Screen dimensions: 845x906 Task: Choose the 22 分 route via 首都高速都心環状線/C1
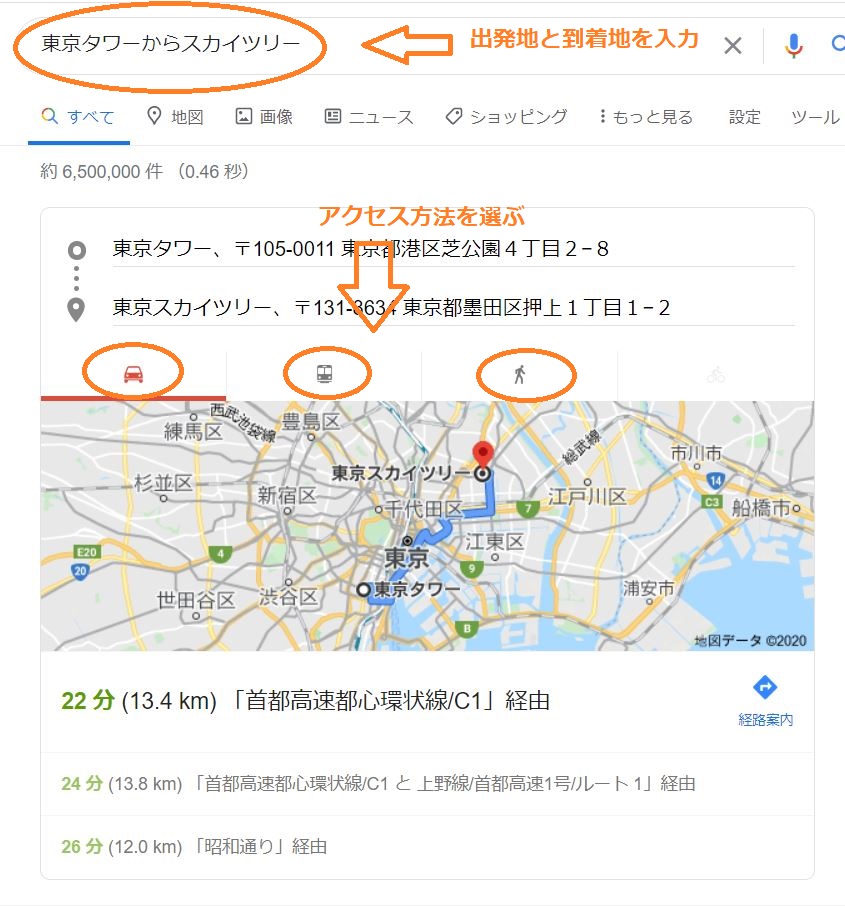305,701
